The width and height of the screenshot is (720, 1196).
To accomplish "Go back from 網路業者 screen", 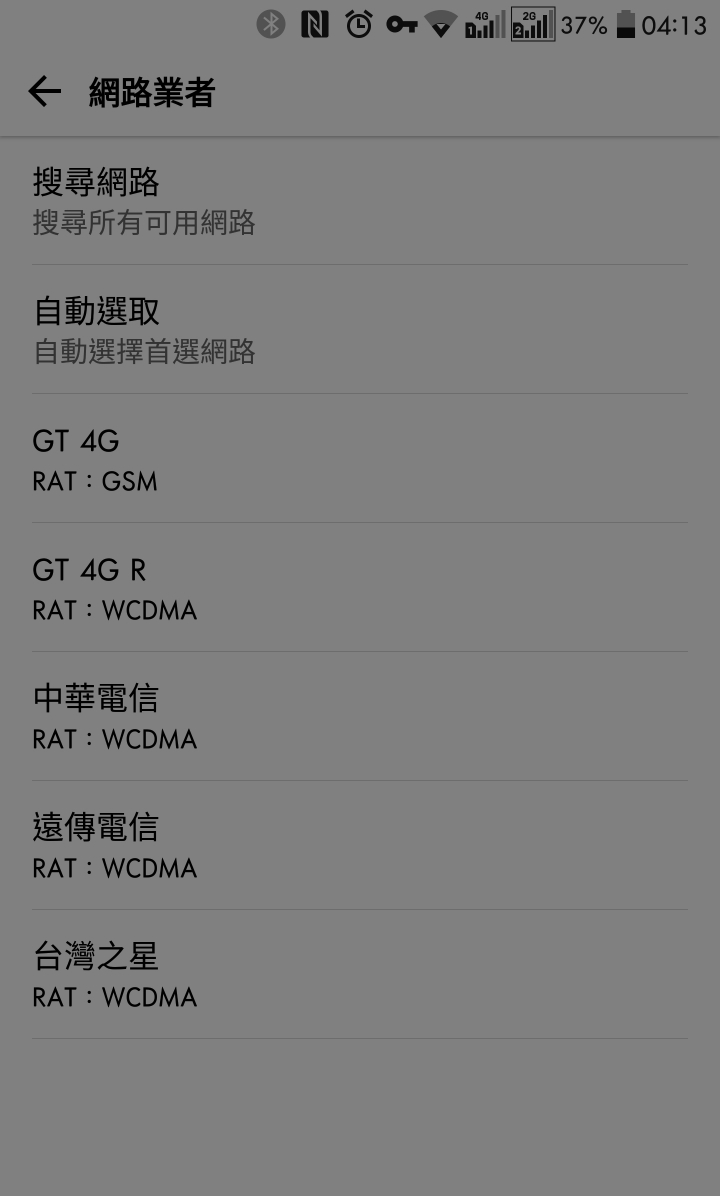I will coord(44,92).
